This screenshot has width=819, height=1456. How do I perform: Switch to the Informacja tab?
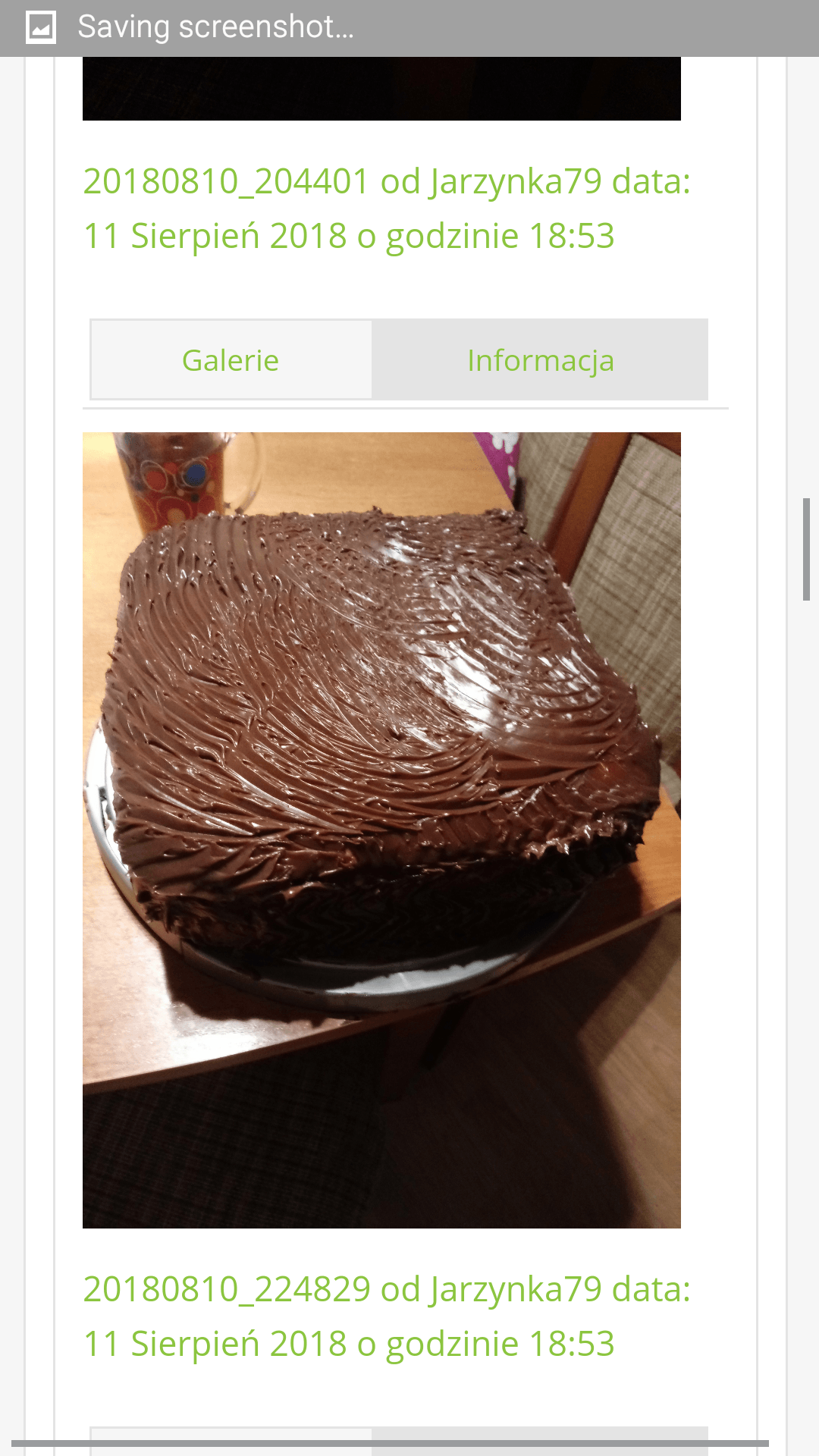[x=540, y=360]
